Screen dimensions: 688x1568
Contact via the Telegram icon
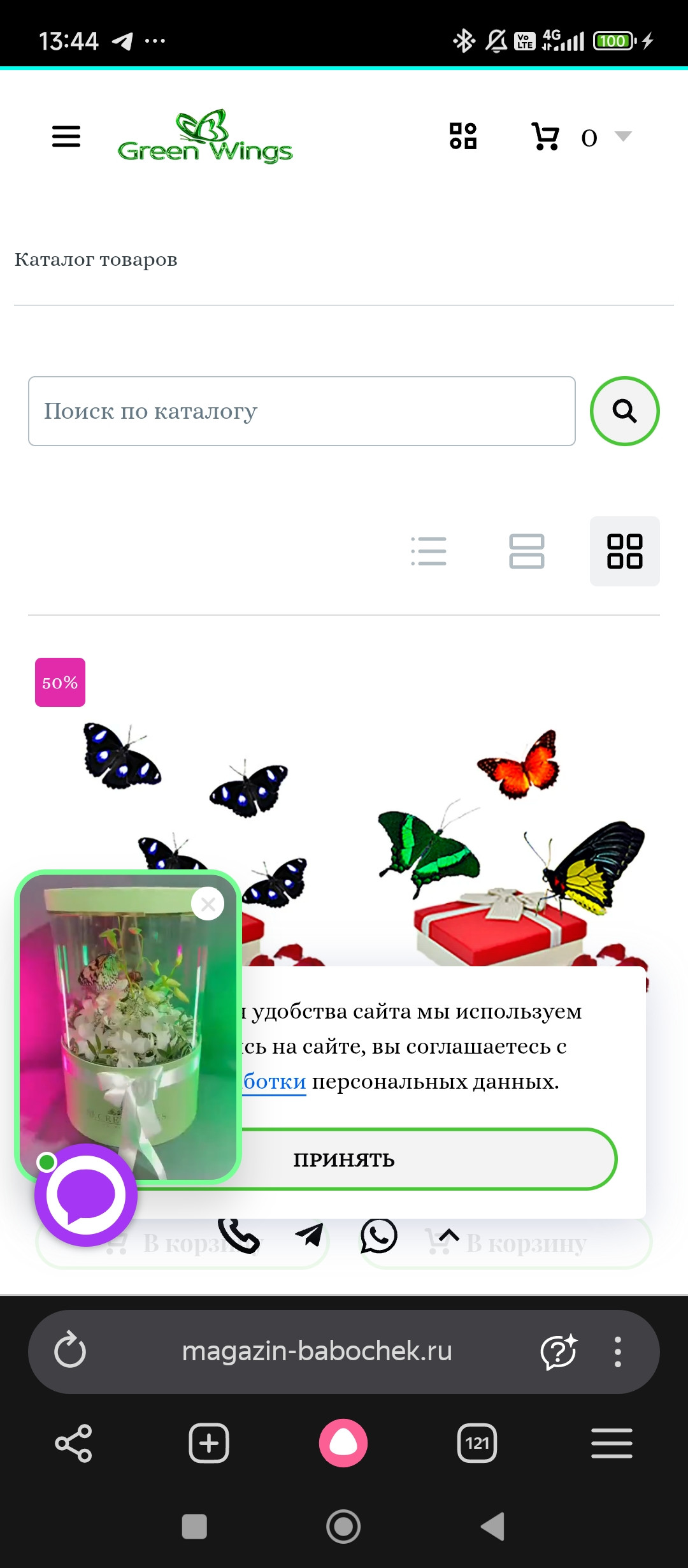click(310, 1235)
